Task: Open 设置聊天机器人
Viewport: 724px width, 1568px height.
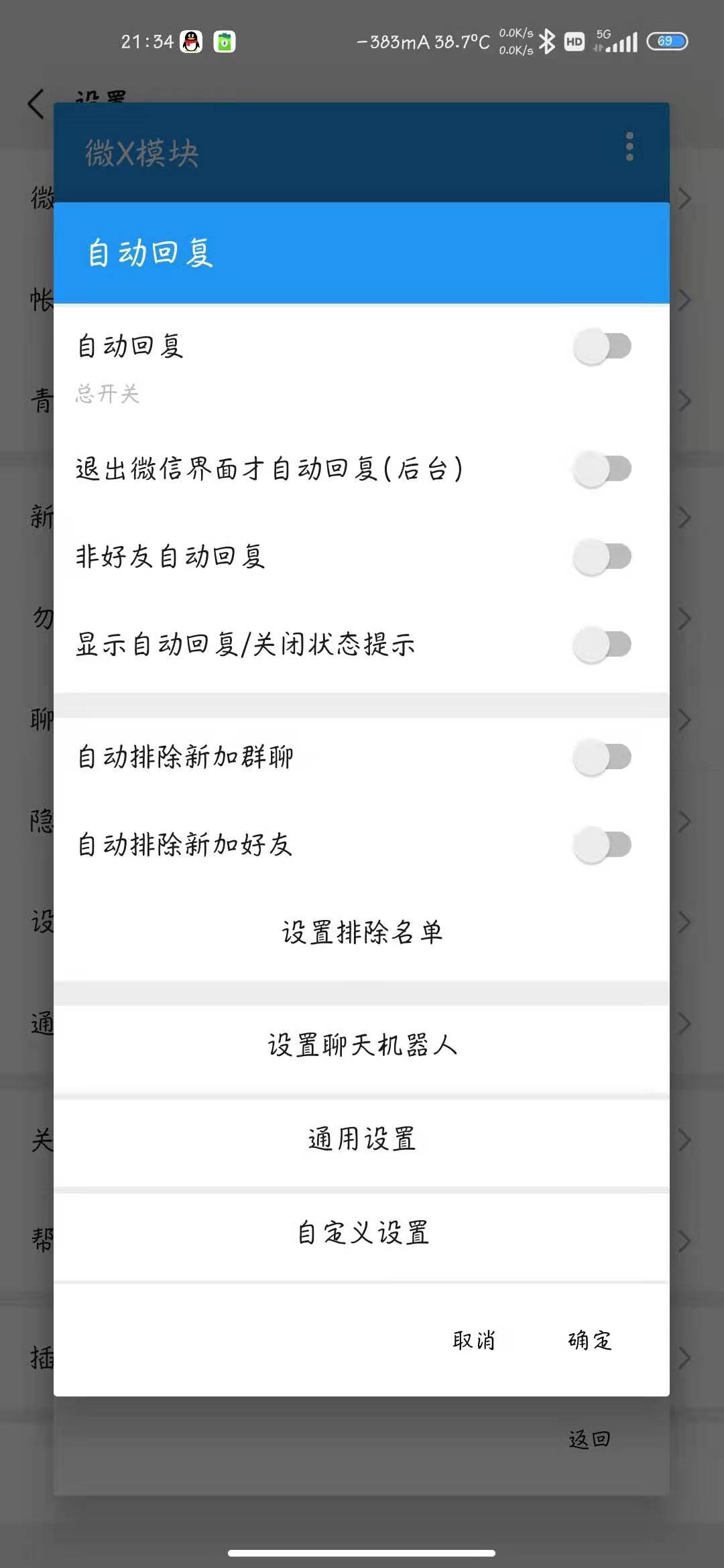Action: pos(362,1045)
